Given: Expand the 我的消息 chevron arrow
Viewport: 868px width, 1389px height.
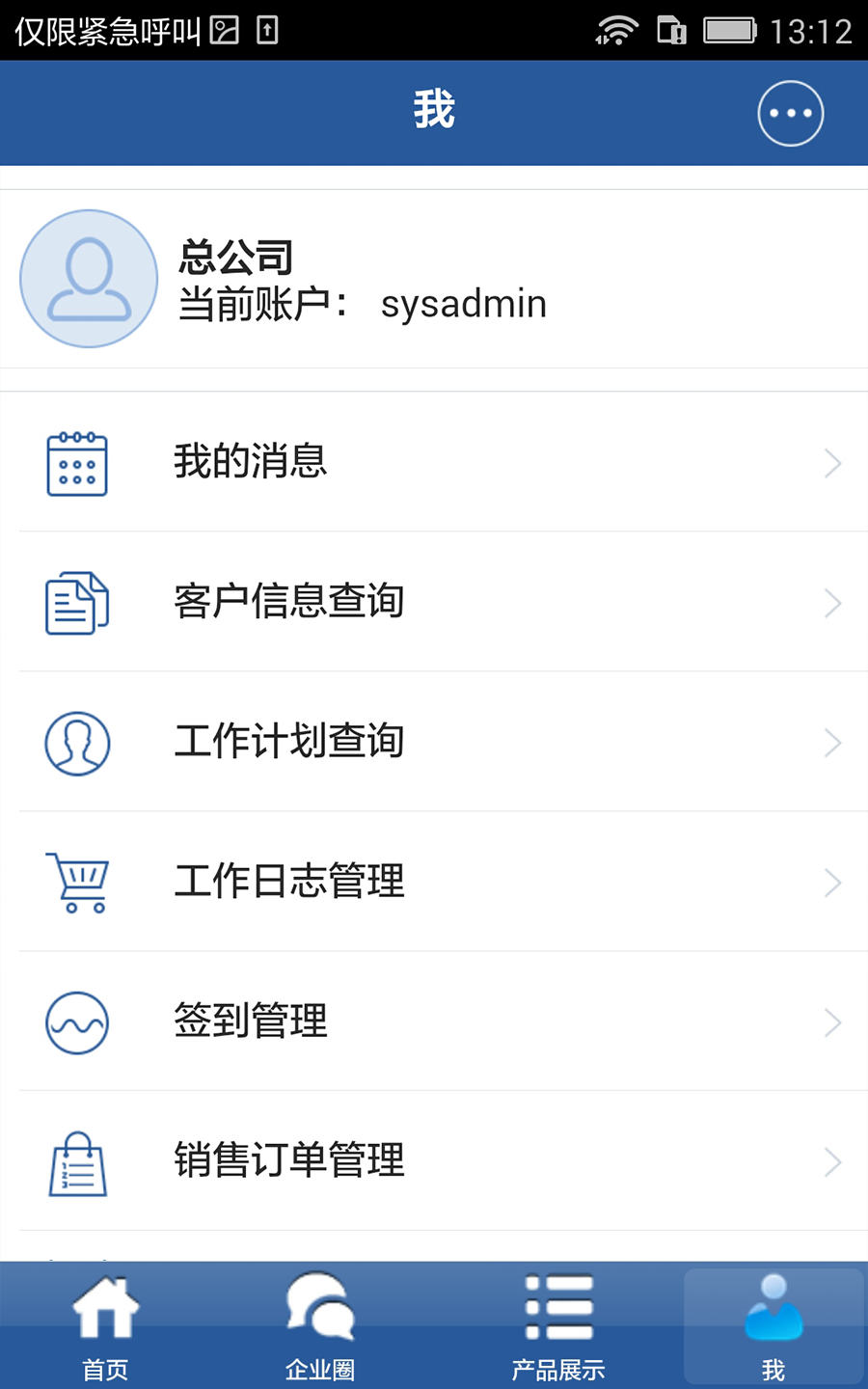Looking at the screenshot, I should point(831,462).
